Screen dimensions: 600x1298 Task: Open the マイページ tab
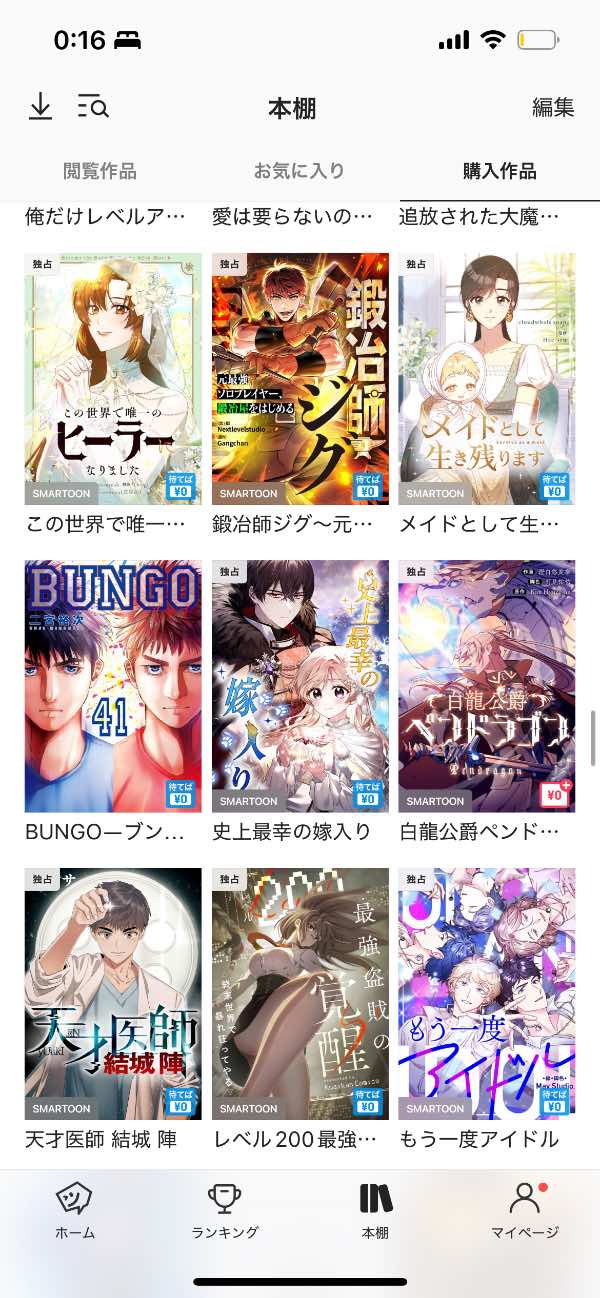point(525,1211)
